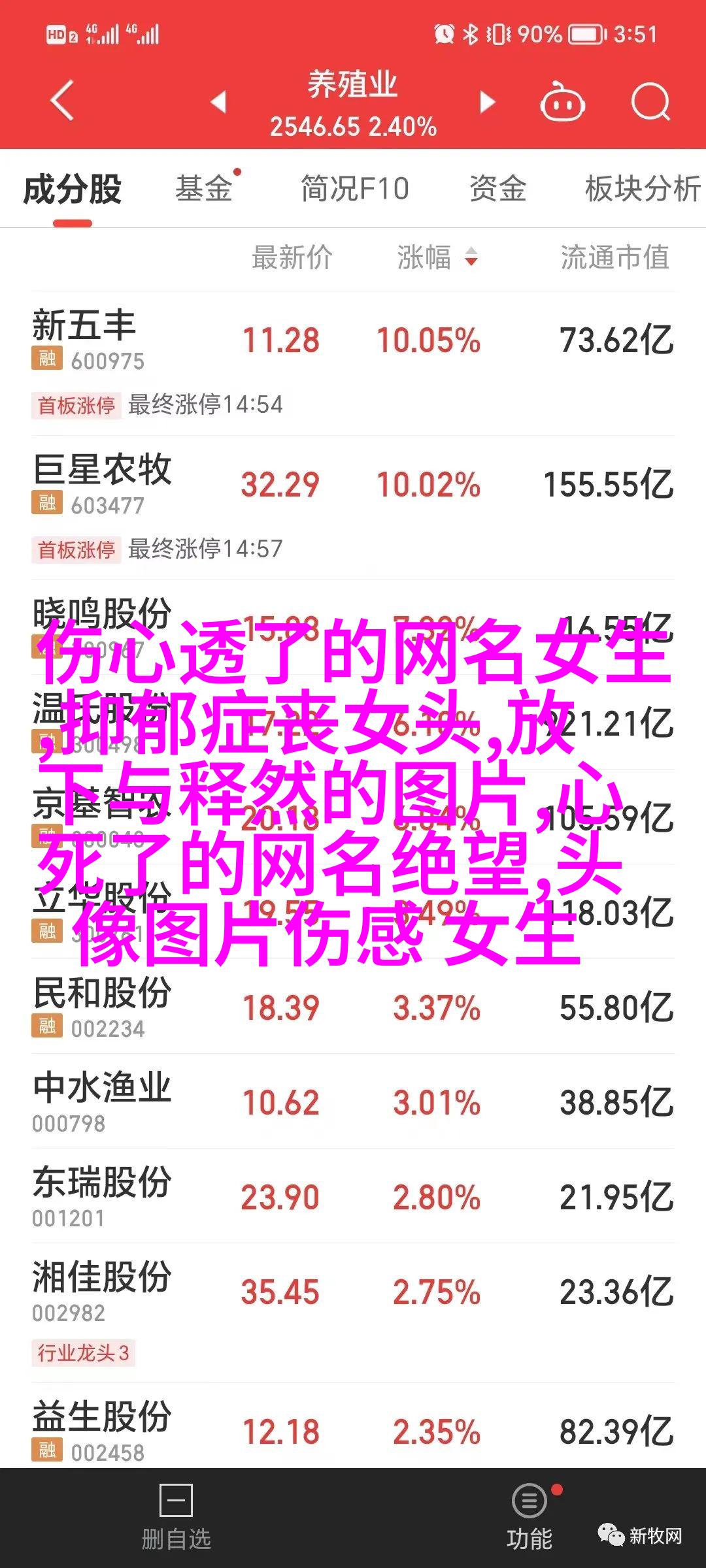This screenshot has width=706, height=1568.
Task: Open the 东瑞股份 001201 stock row
Action: click(353, 1197)
